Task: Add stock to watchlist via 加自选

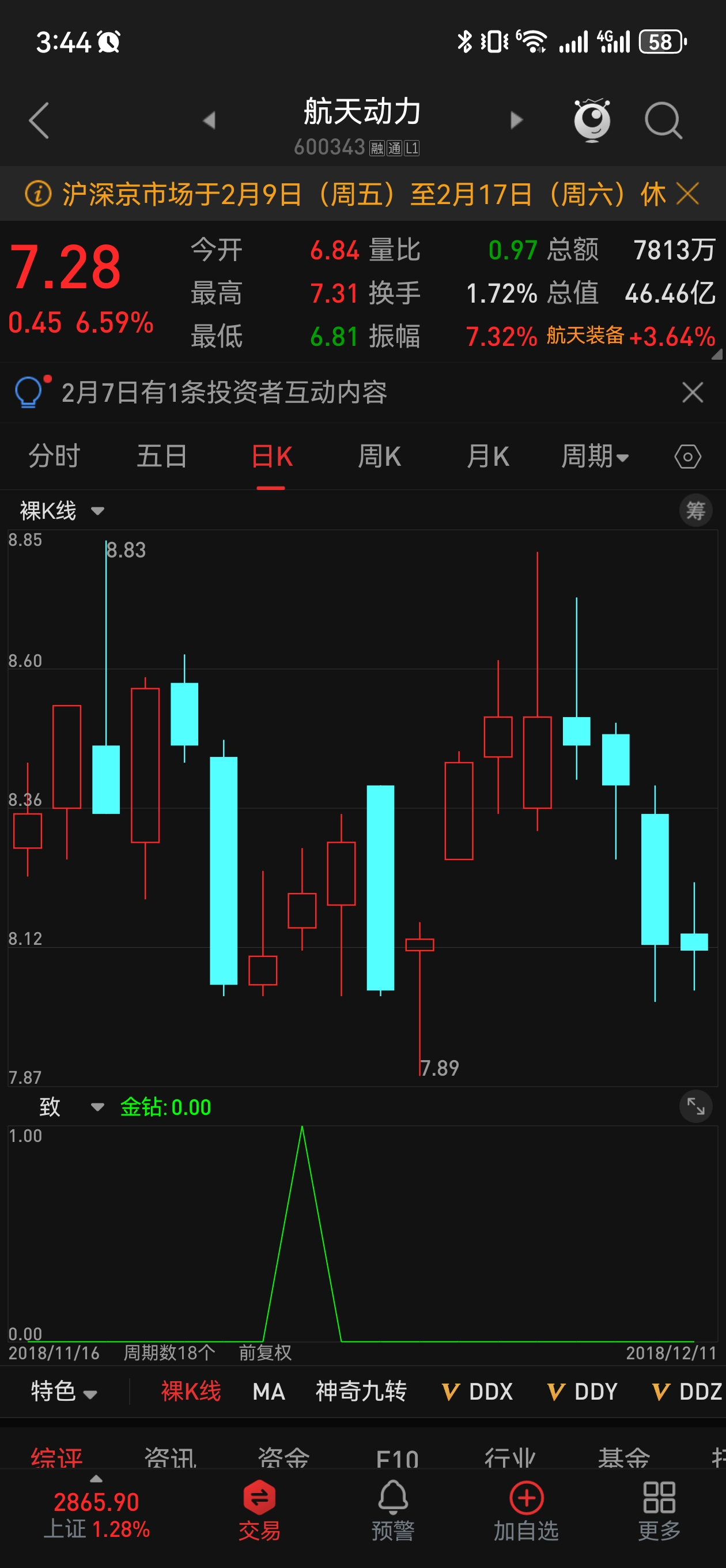Action: click(x=526, y=1510)
